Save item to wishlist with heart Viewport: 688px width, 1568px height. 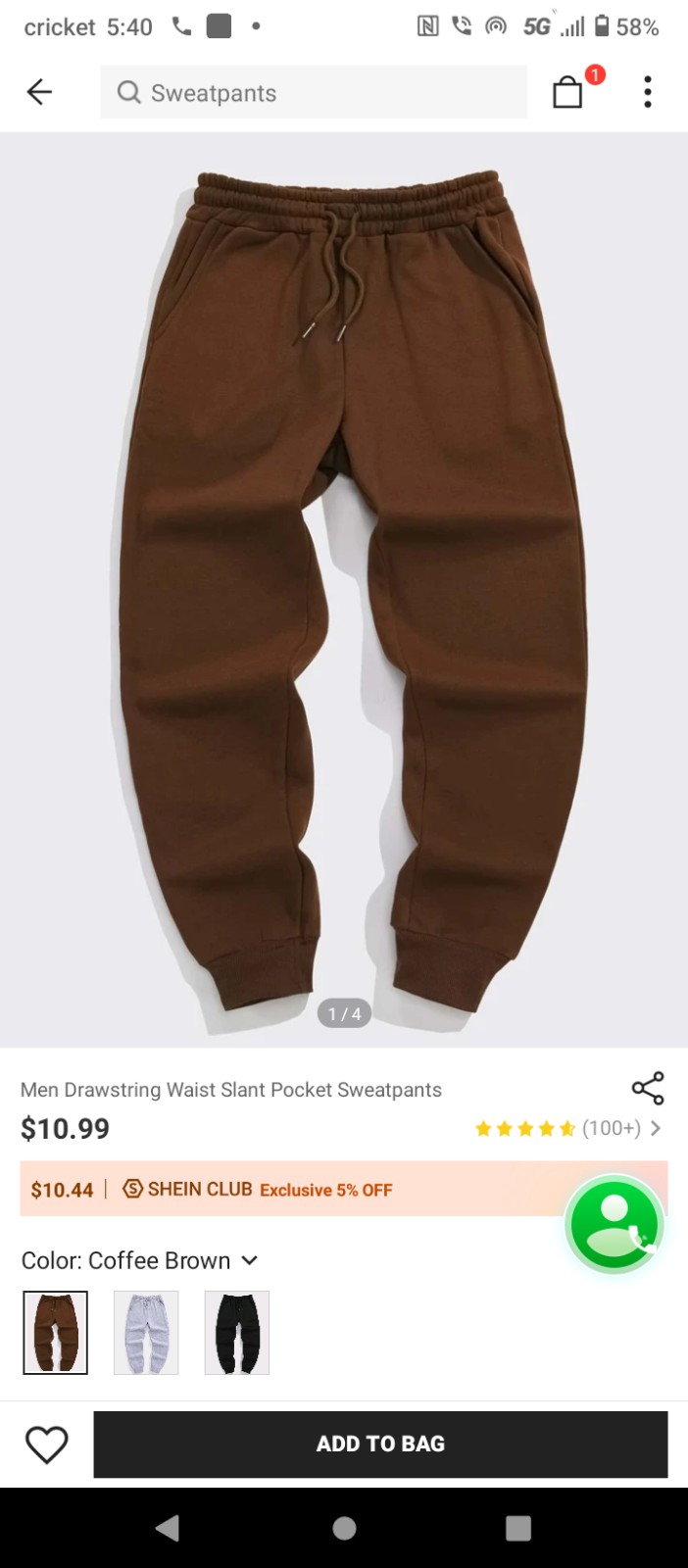coord(47,1444)
